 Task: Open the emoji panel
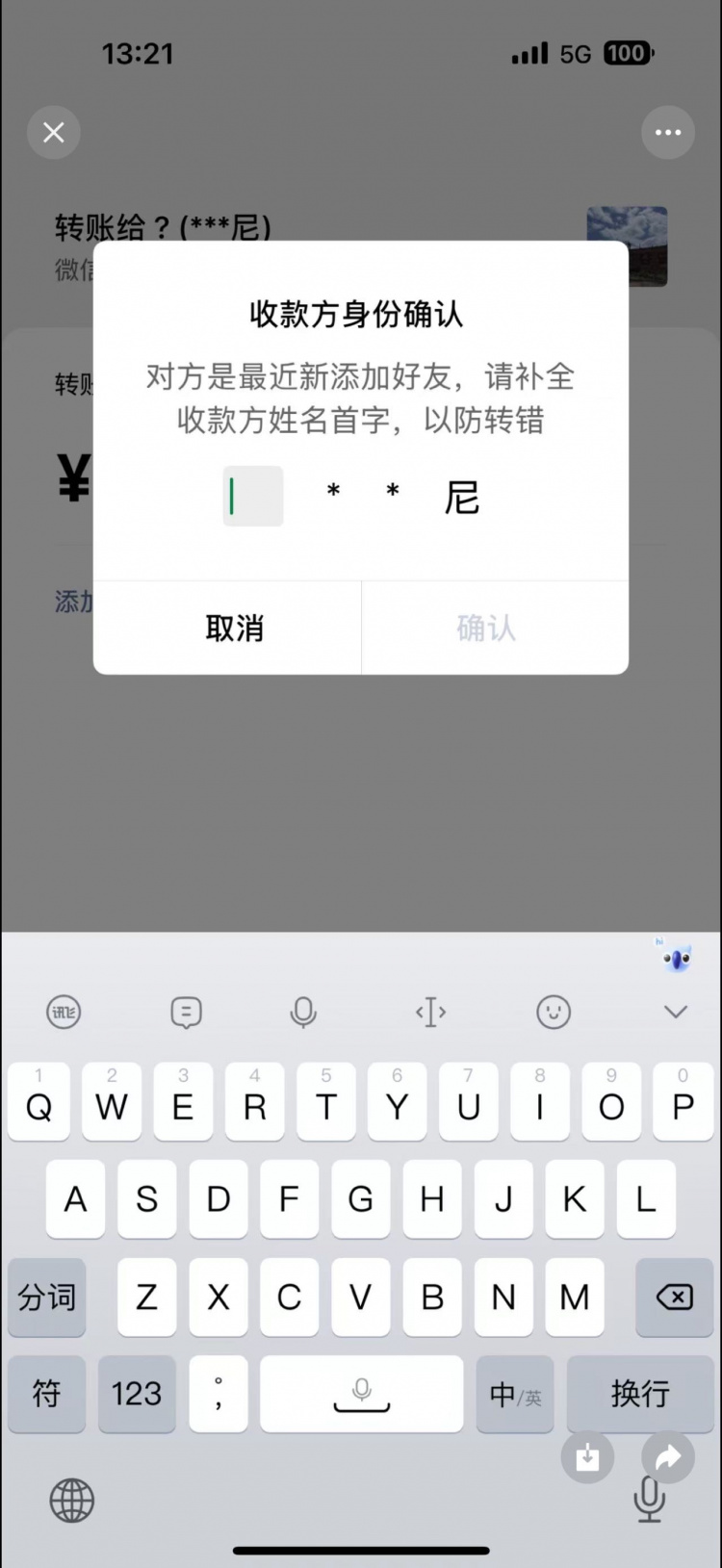554,1012
